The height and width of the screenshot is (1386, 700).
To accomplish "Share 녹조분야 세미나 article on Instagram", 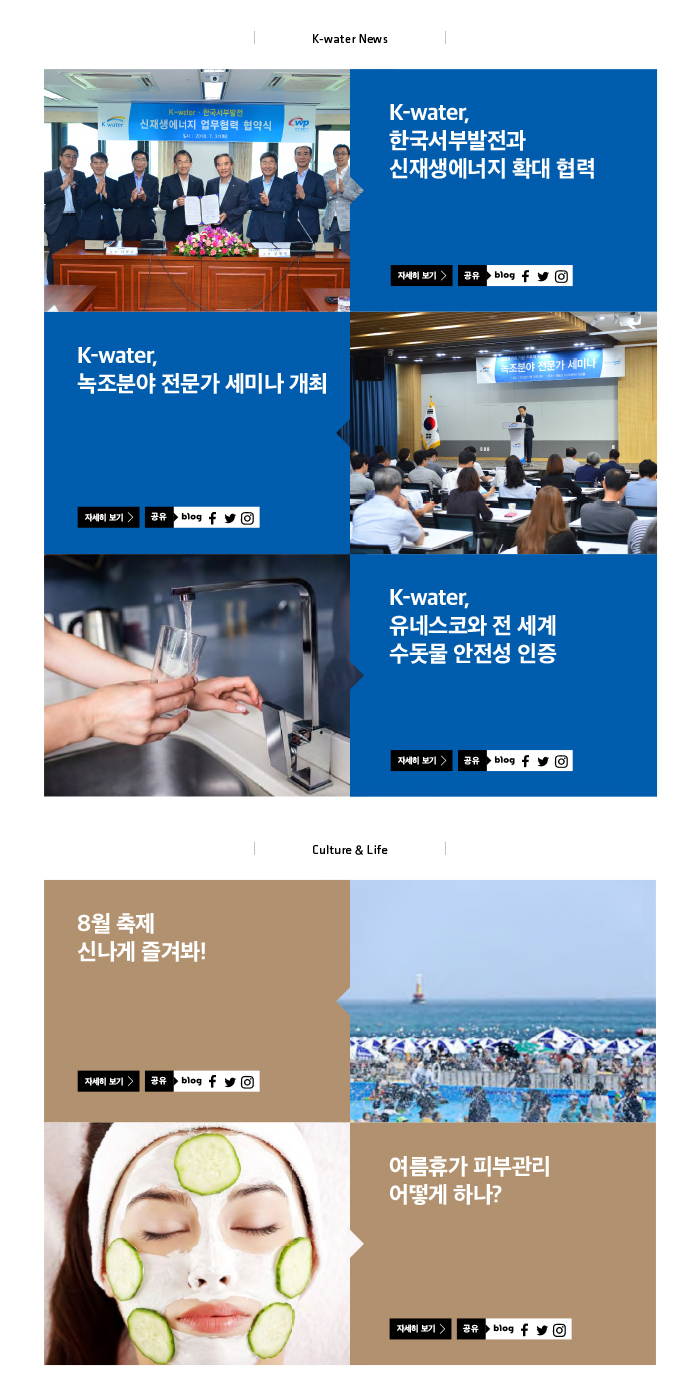I will 248,518.
